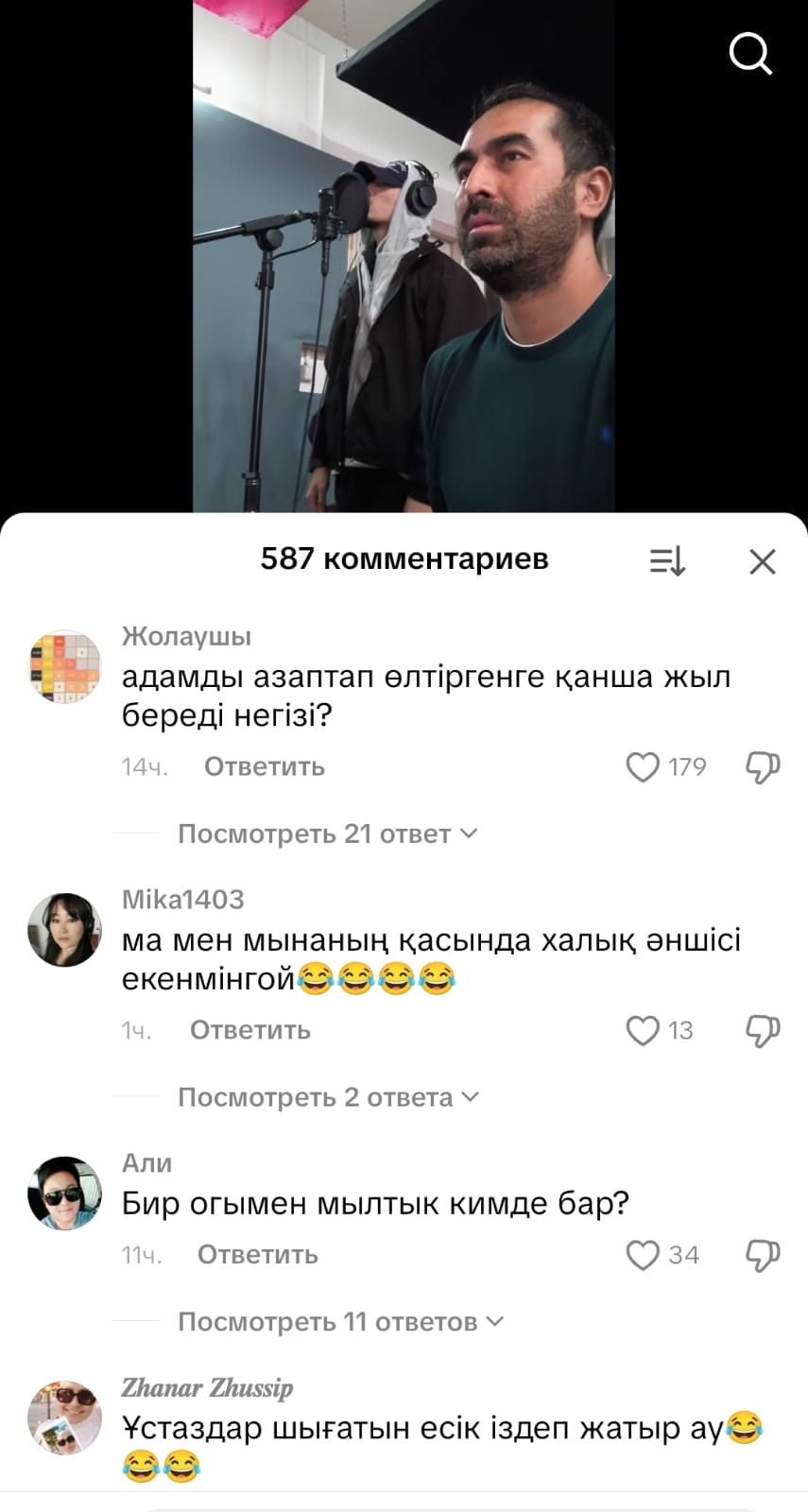Dislike Mika1403's comment

point(763,1030)
